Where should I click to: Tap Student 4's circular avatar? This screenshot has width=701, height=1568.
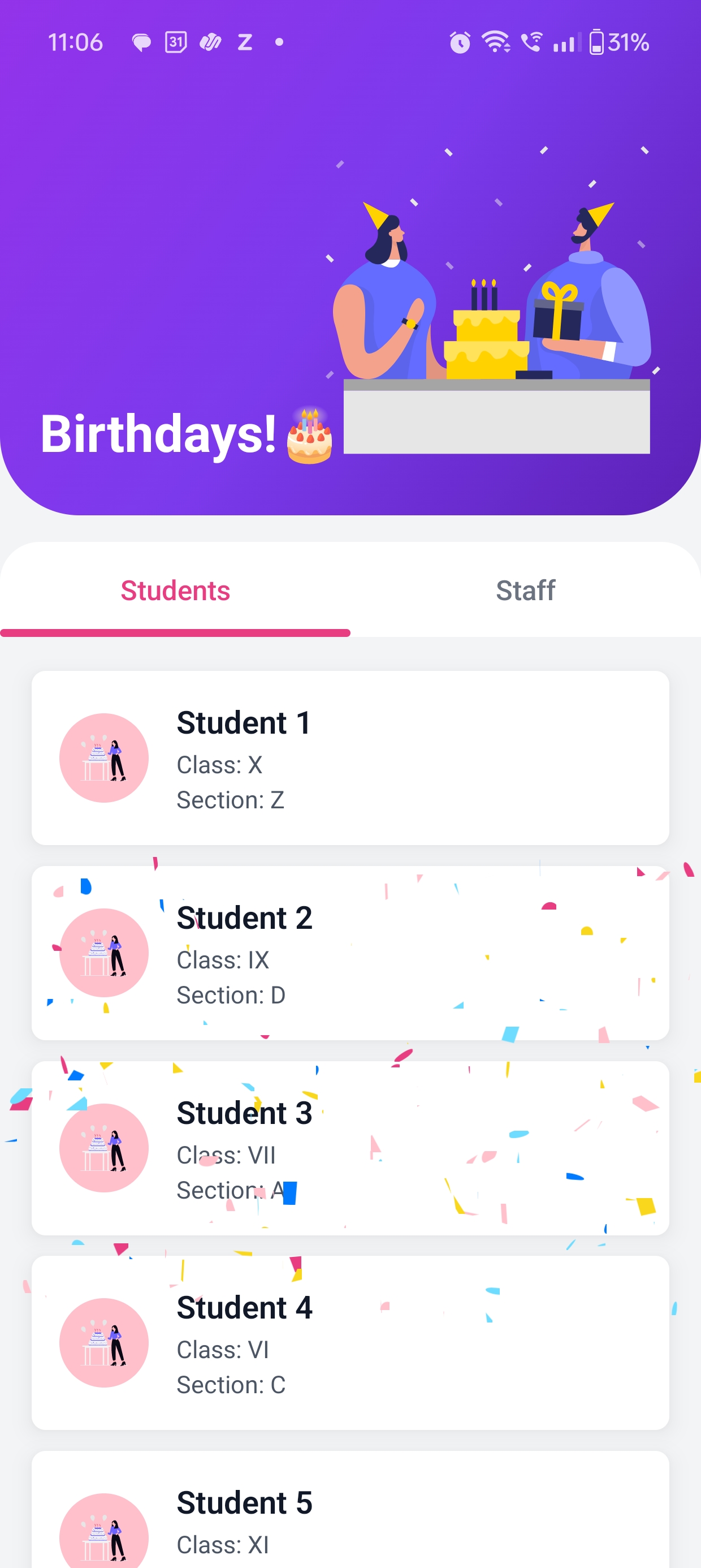pos(102,1341)
